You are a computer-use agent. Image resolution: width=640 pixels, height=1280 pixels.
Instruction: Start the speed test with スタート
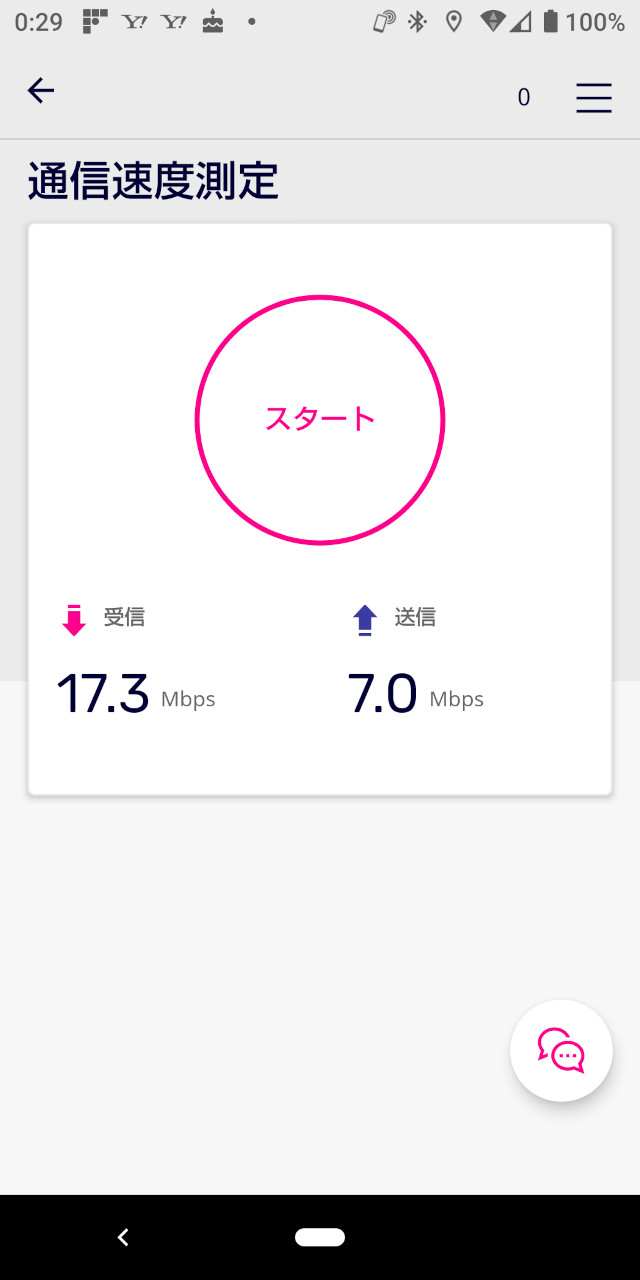(320, 420)
